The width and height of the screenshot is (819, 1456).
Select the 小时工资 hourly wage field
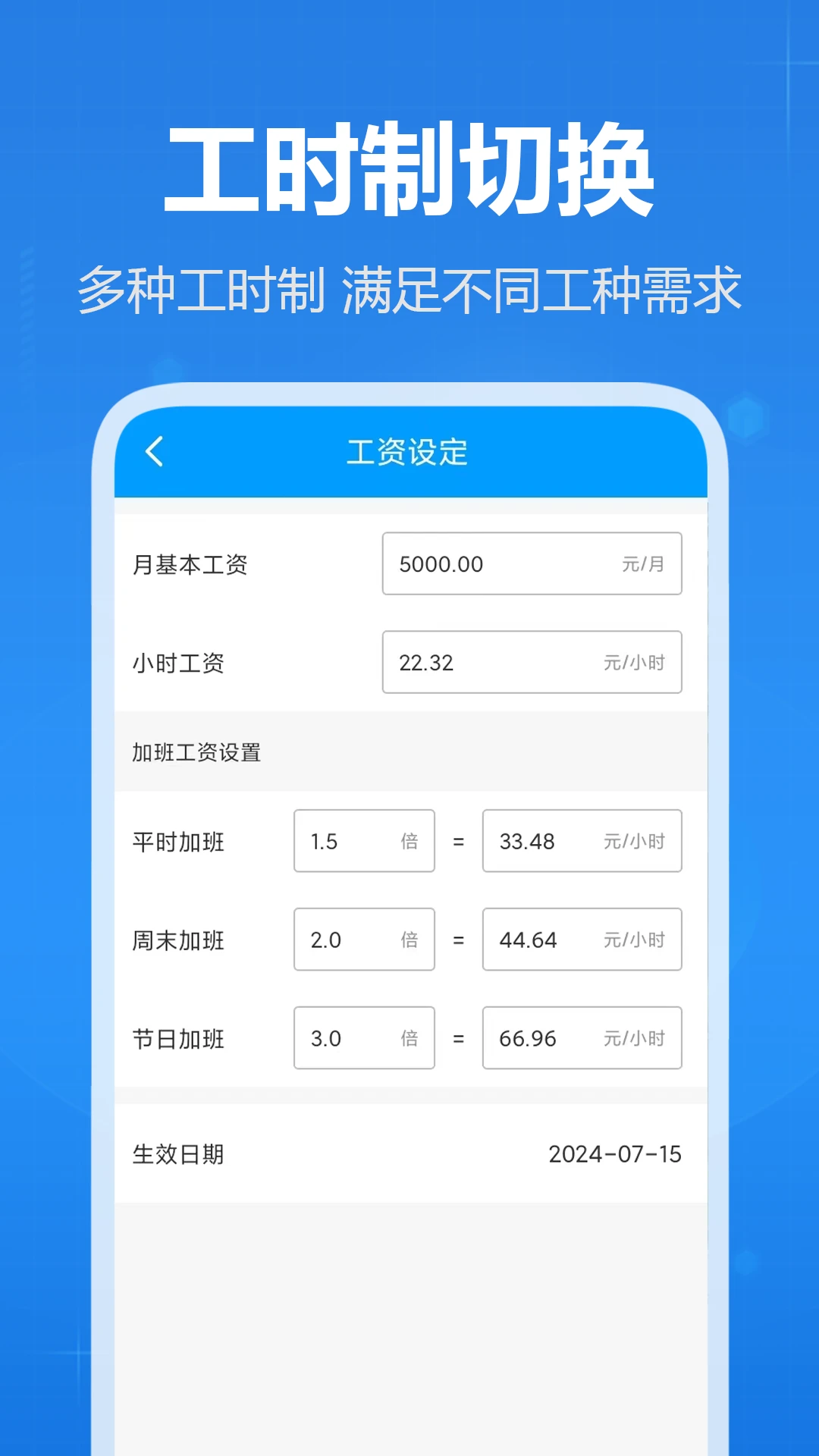[x=532, y=662]
